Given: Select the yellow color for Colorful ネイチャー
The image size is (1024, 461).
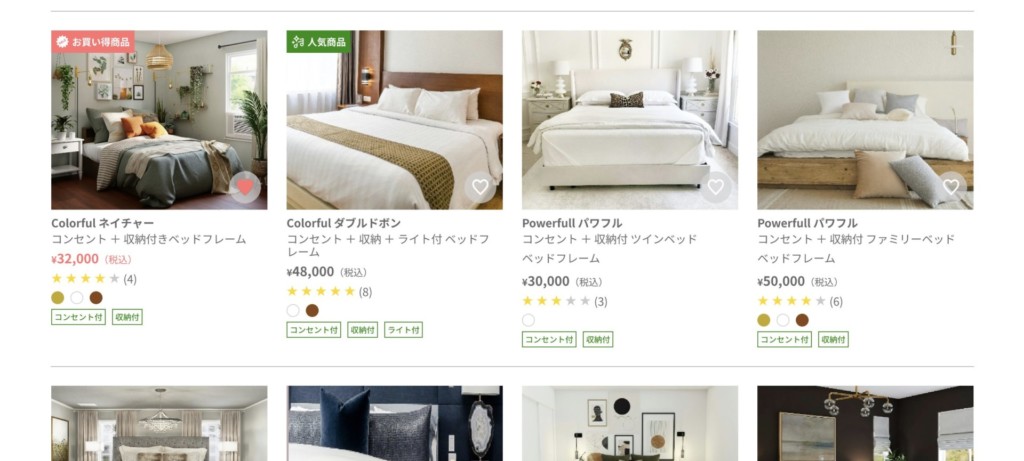Looking at the screenshot, I should click(58, 298).
